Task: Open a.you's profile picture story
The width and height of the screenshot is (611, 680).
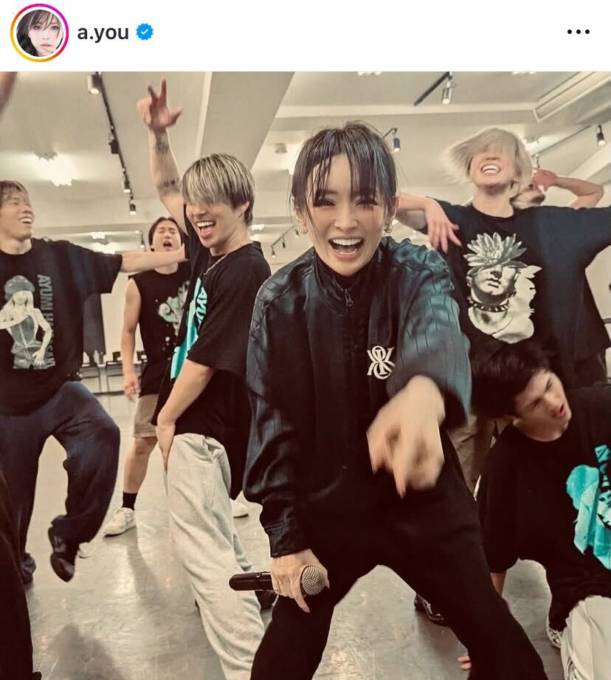Action: click(x=39, y=33)
